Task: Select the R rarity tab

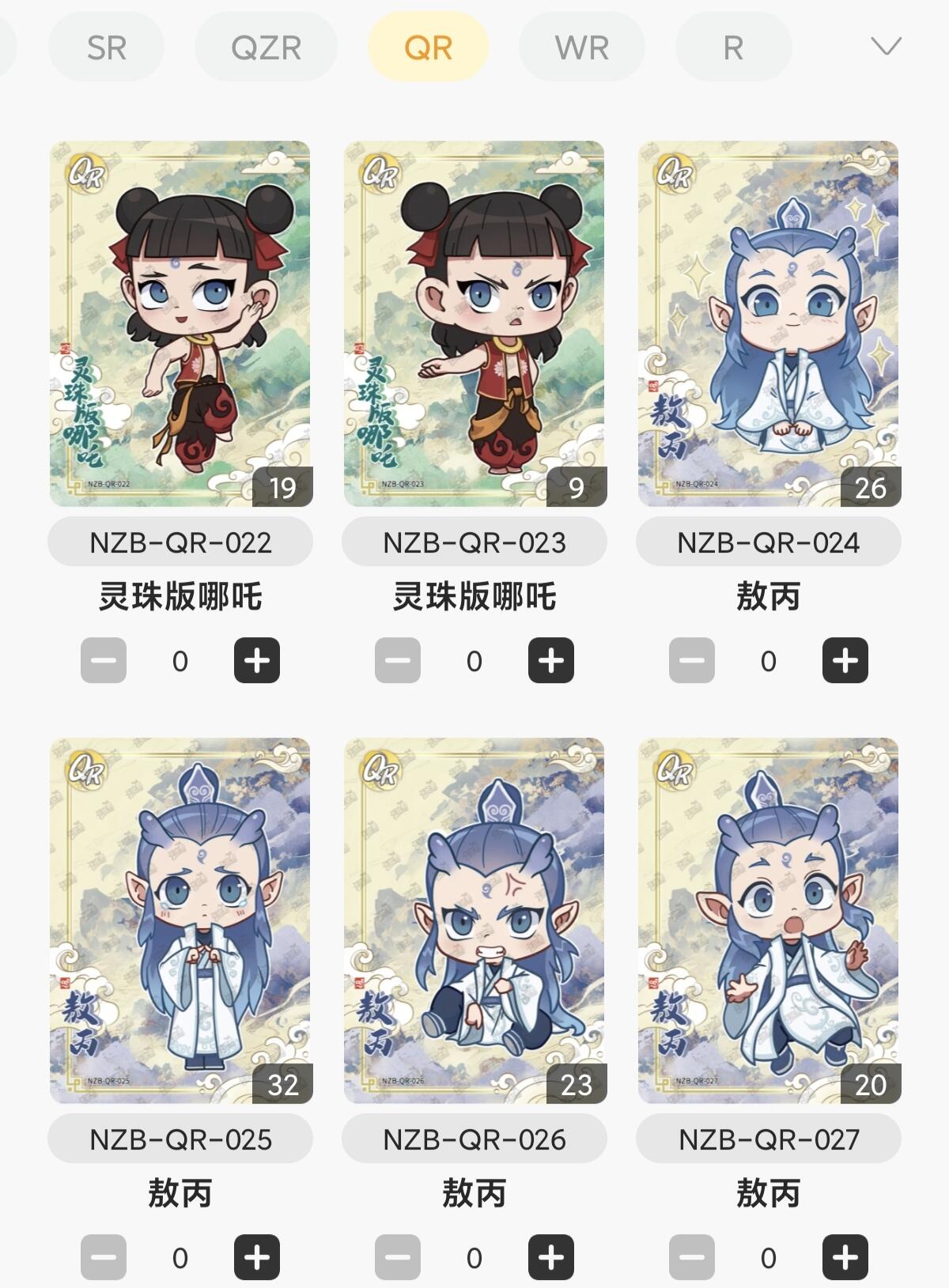Action: click(x=733, y=47)
